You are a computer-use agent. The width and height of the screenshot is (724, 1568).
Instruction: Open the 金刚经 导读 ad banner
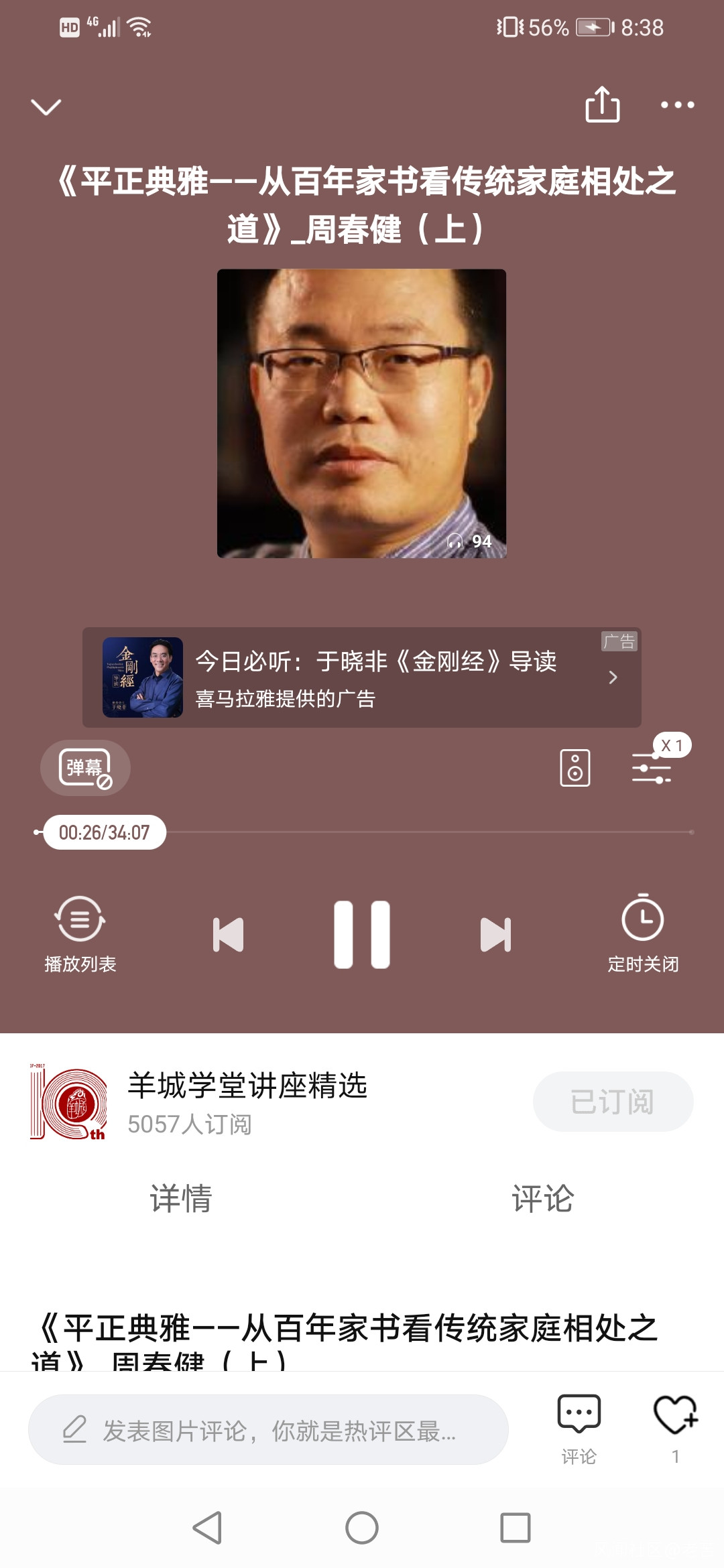[x=361, y=677]
